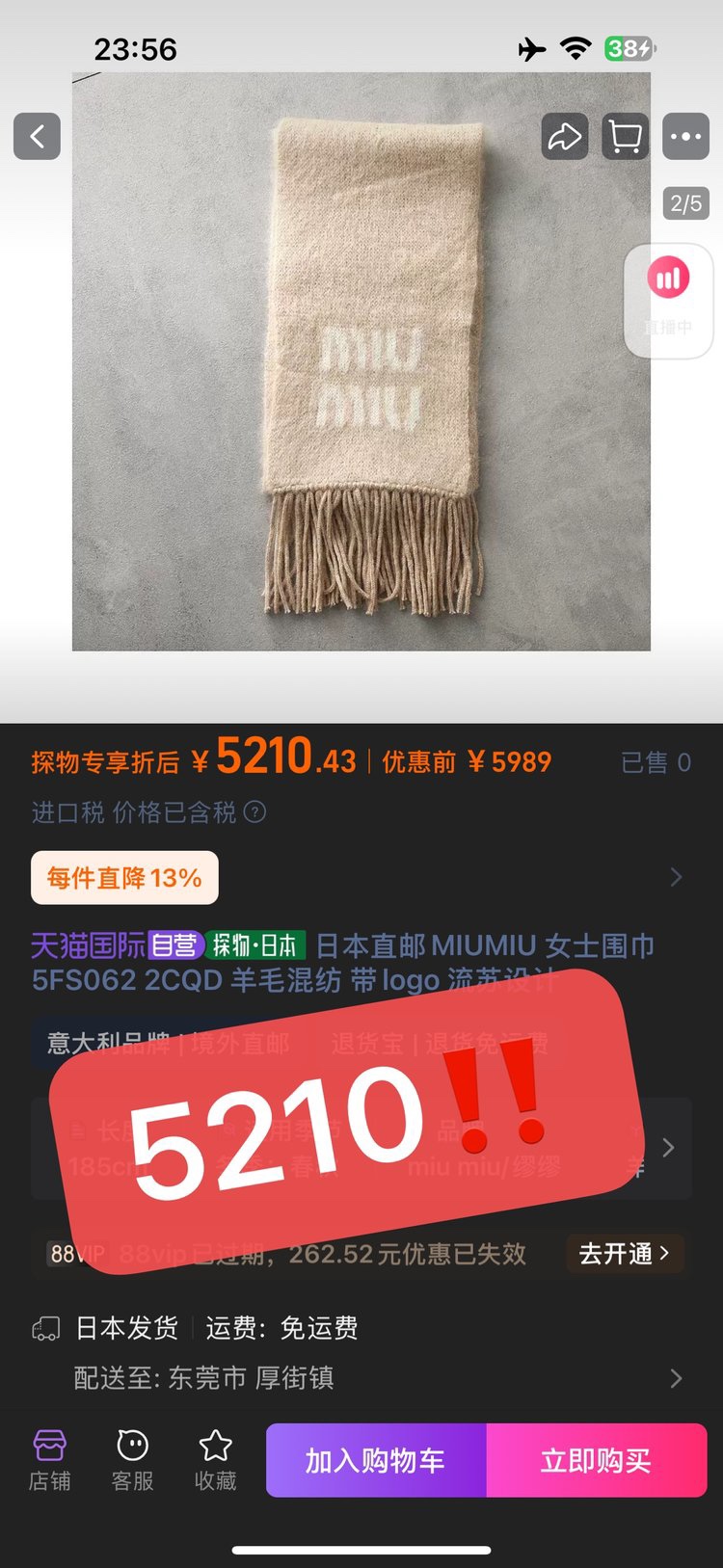The height and width of the screenshot is (1568, 723).
Task: Open the live broadcast floating button
Action: [669, 301]
